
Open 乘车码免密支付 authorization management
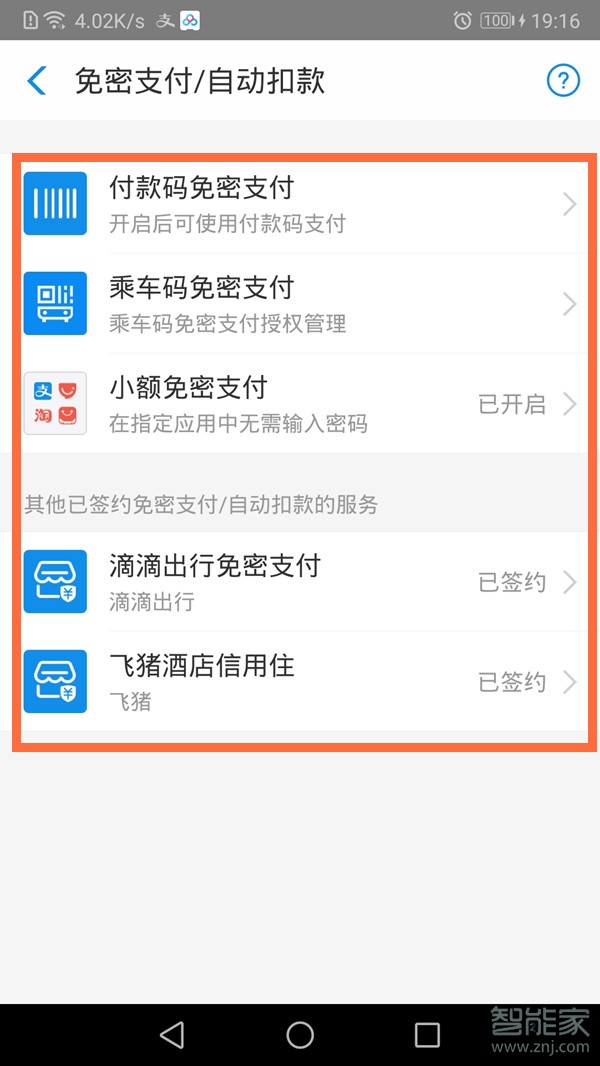click(x=300, y=304)
